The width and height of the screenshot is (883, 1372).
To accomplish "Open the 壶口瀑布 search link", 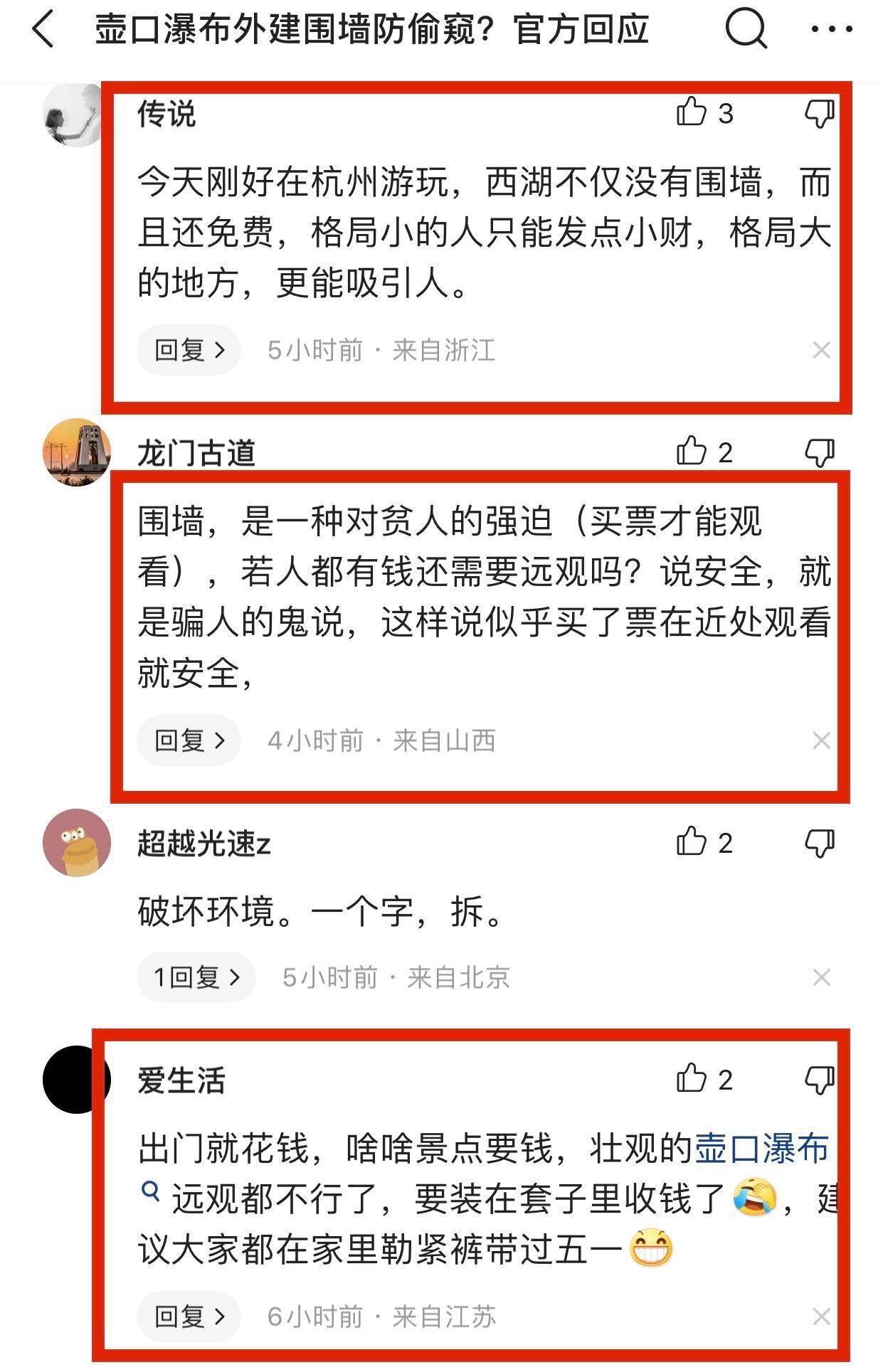I will (761, 1149).
